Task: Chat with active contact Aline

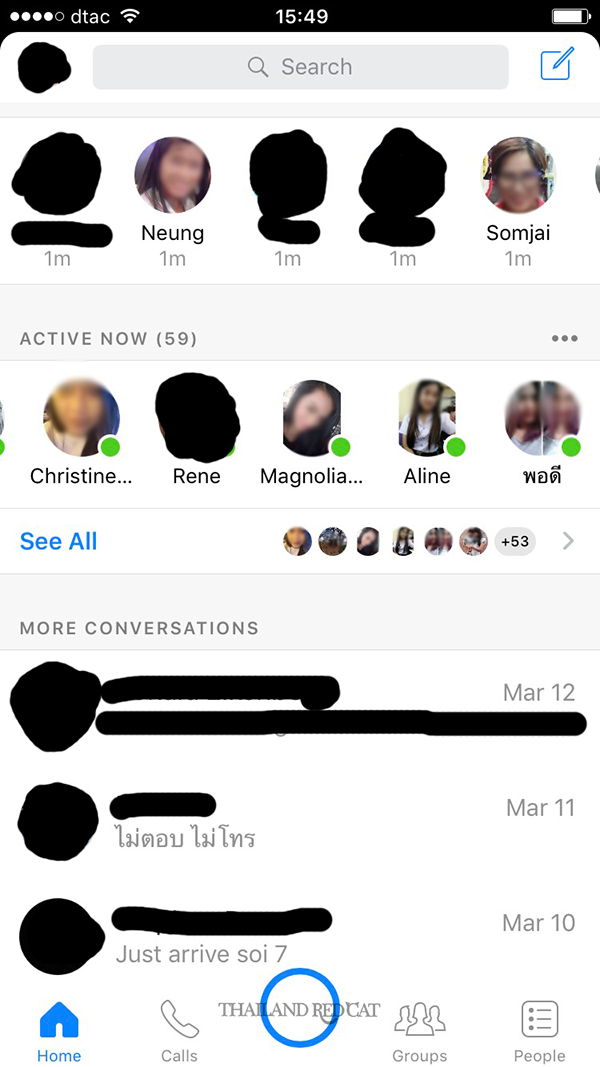Action: [427, 418]
